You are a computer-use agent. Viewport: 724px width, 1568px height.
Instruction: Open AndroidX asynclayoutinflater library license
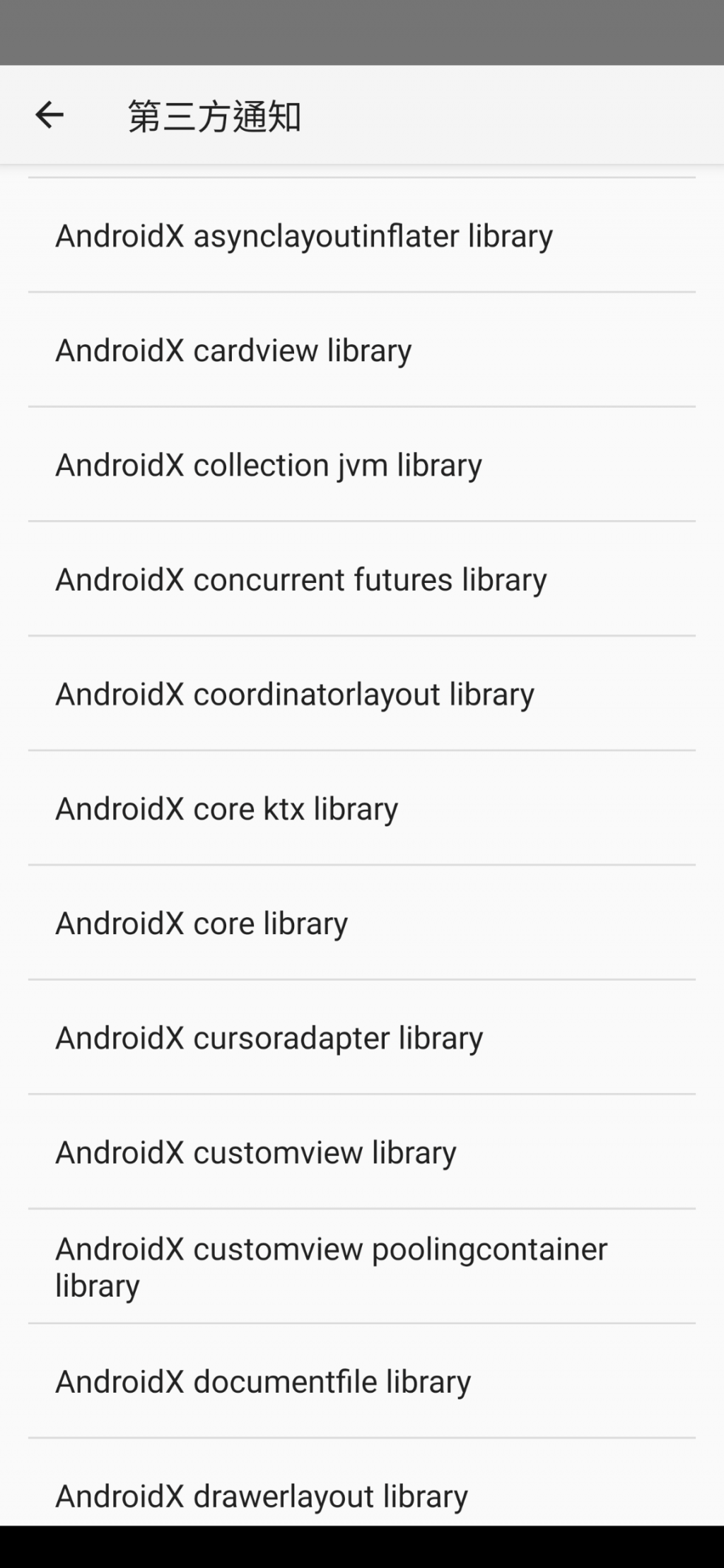[304, 236]
